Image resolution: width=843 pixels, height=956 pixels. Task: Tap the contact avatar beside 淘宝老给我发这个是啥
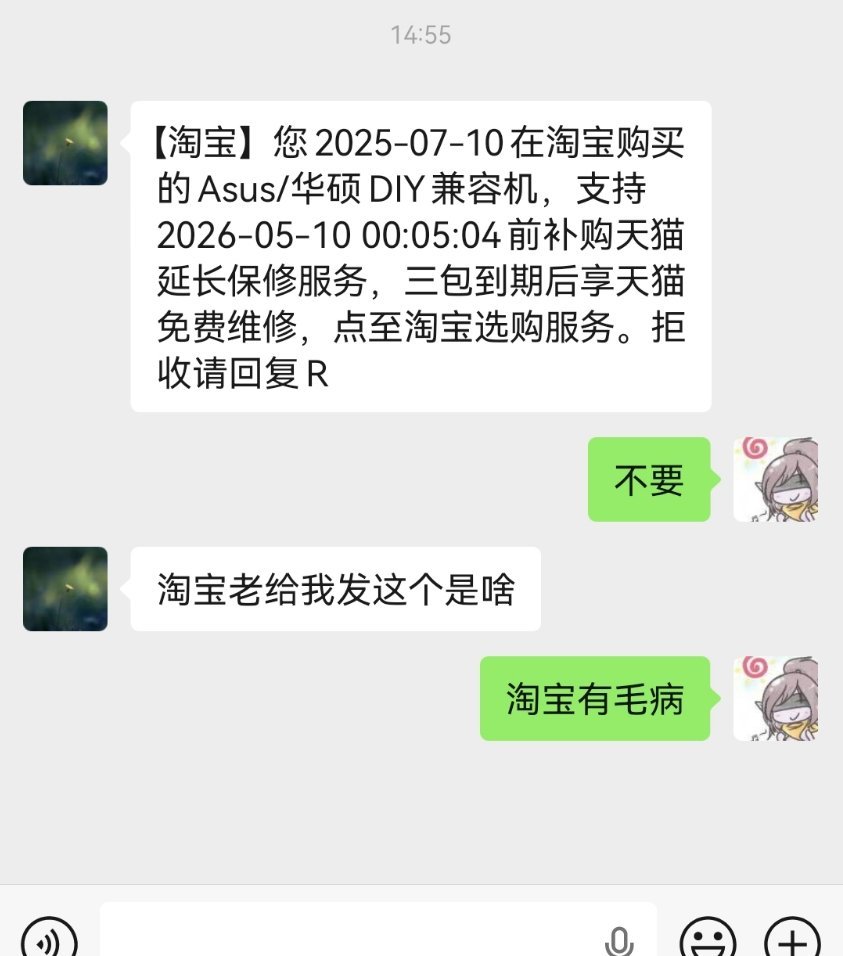(x=64, y=589)
